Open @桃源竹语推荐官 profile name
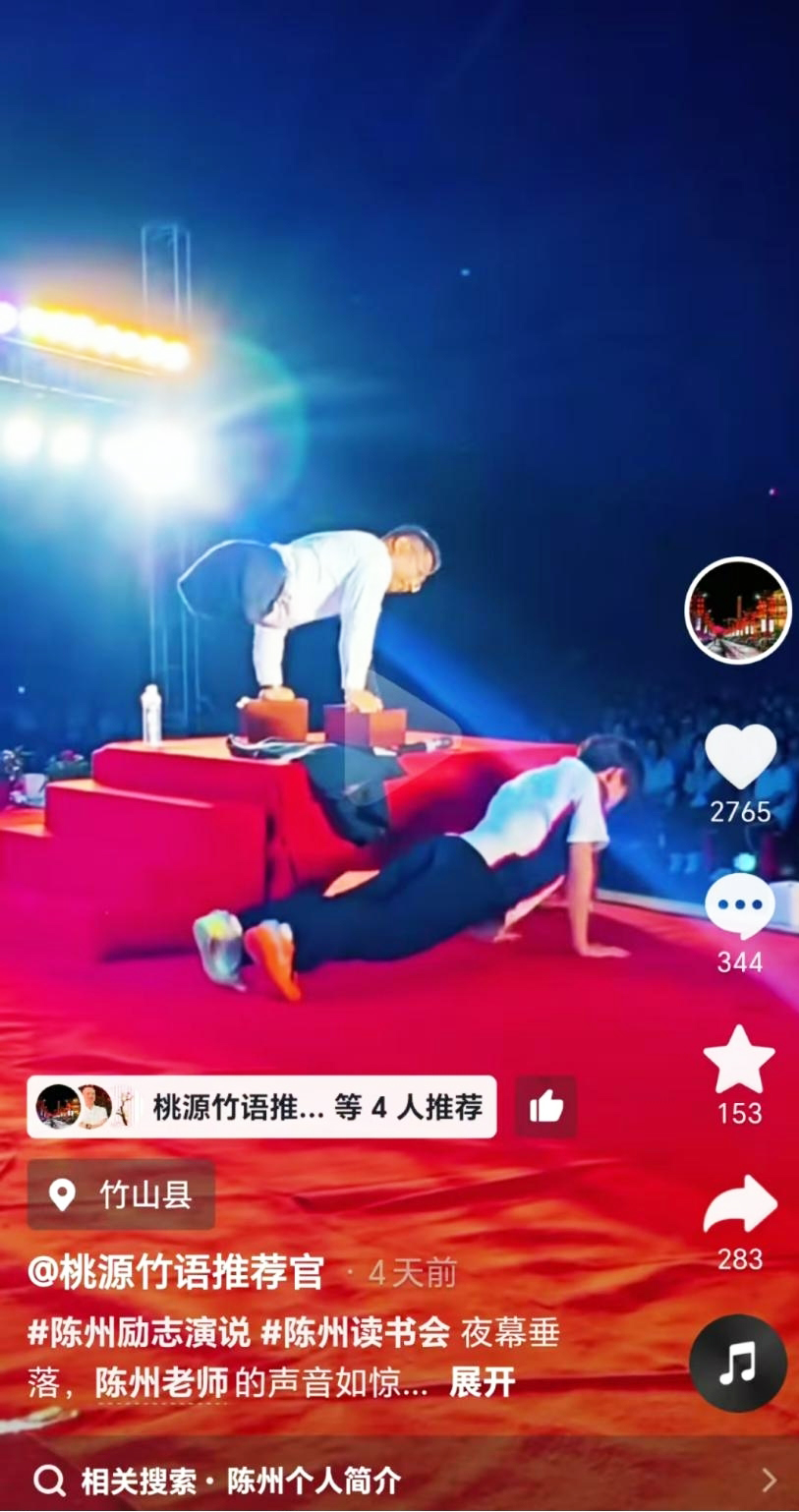The height and width of the screenshot is (1512, 799). 176,1273
